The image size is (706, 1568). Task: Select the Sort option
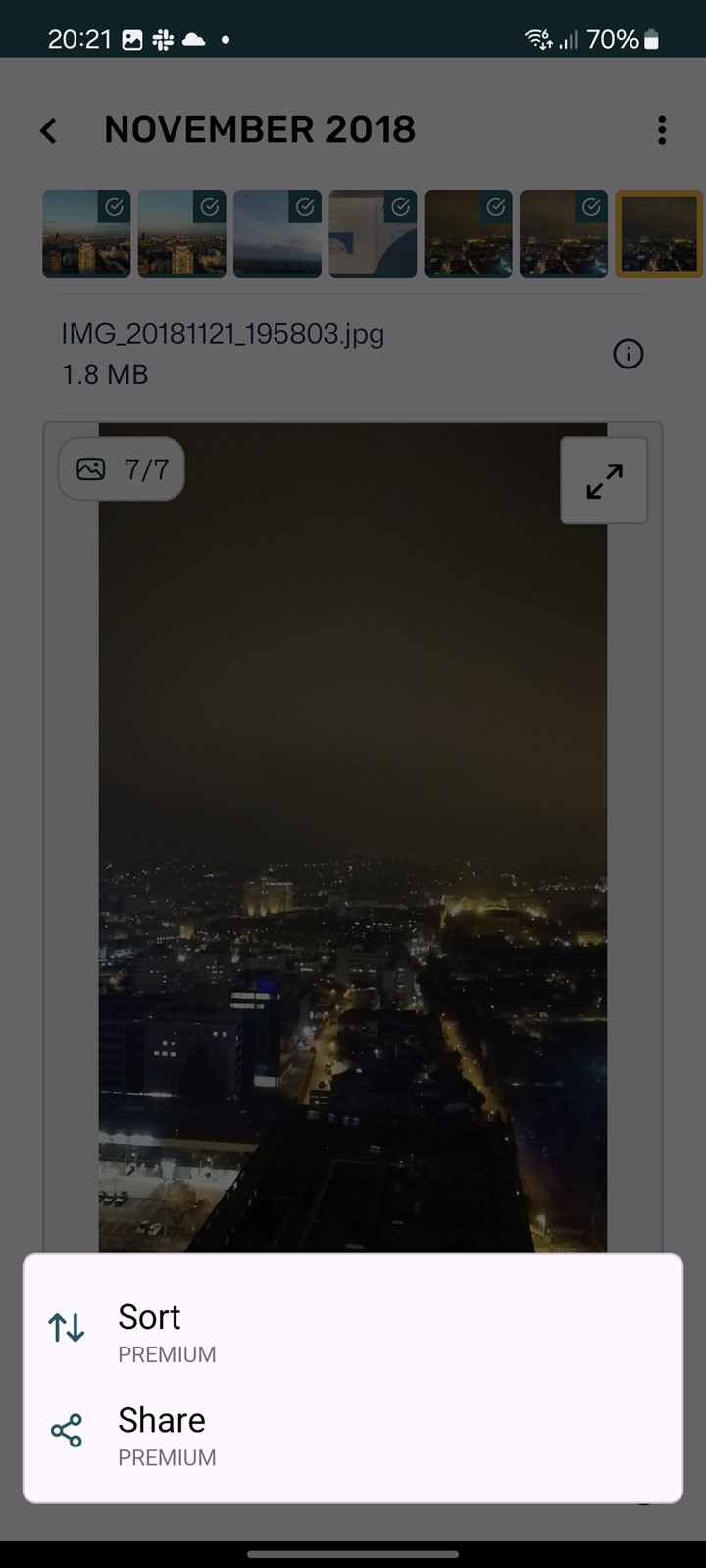coord(353,1330)
